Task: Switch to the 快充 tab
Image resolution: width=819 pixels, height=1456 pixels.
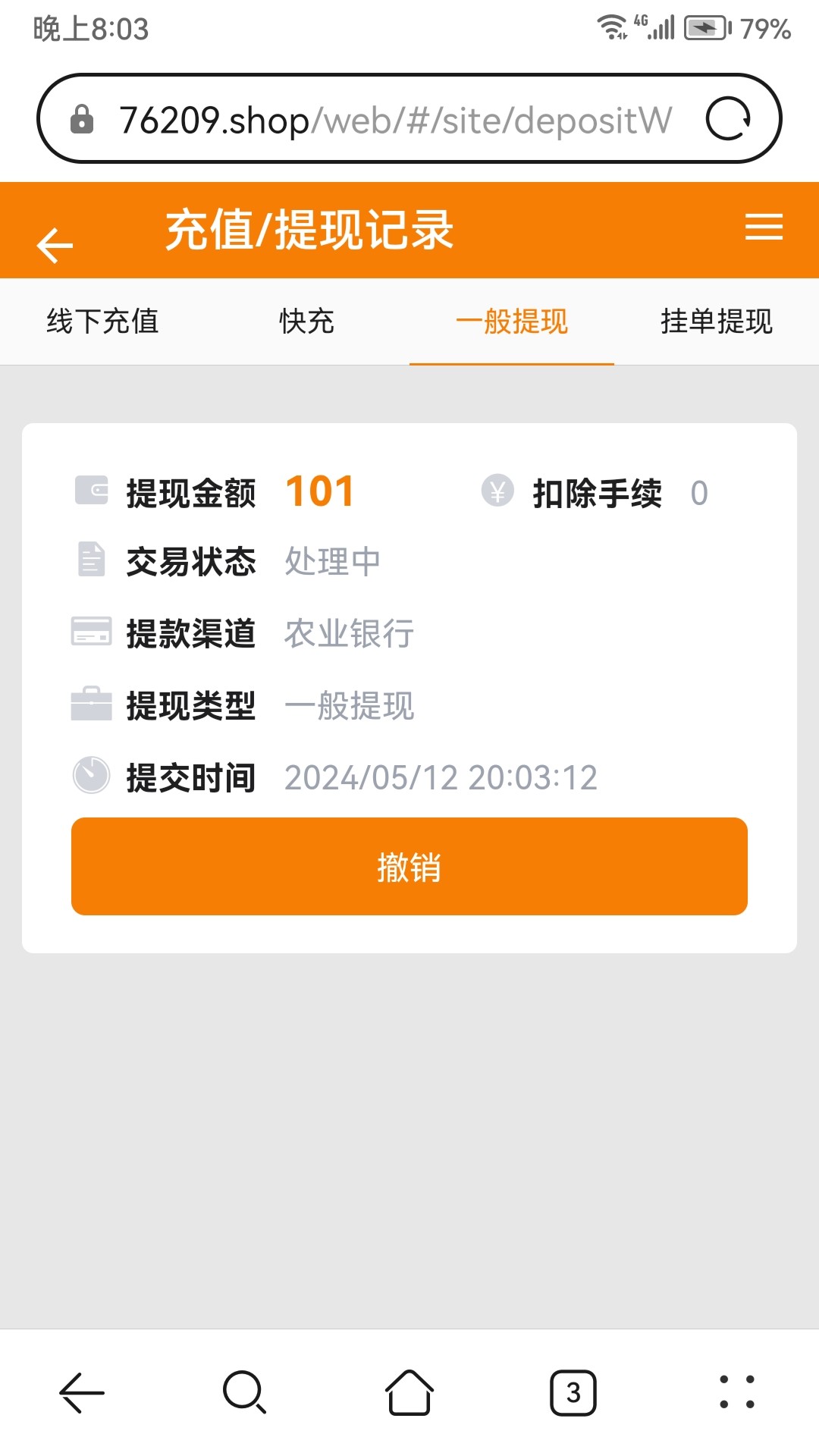Action: (x=307, y=322)
